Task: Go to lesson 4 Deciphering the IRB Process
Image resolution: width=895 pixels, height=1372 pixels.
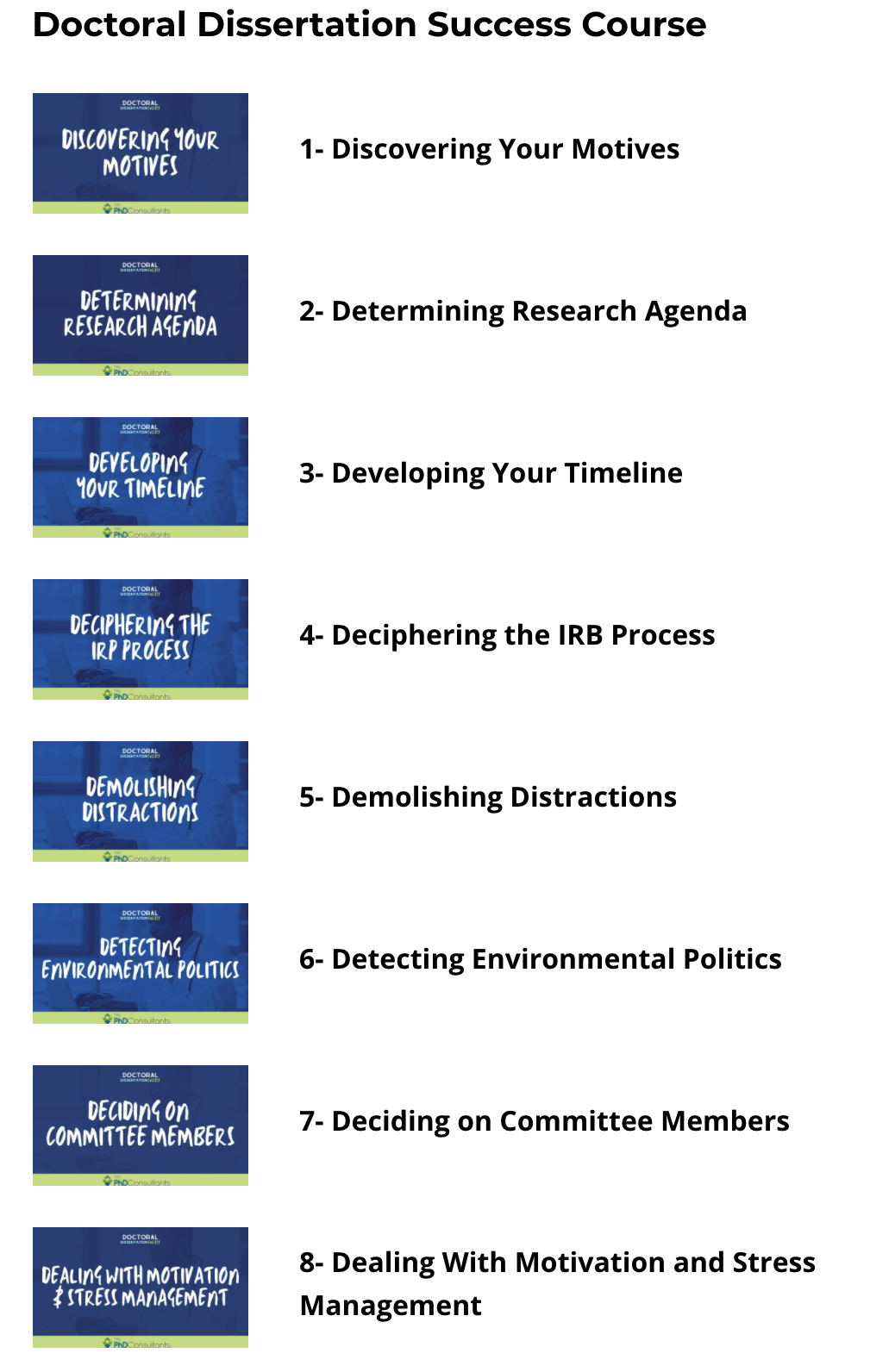Action: (x=507, y=635)
